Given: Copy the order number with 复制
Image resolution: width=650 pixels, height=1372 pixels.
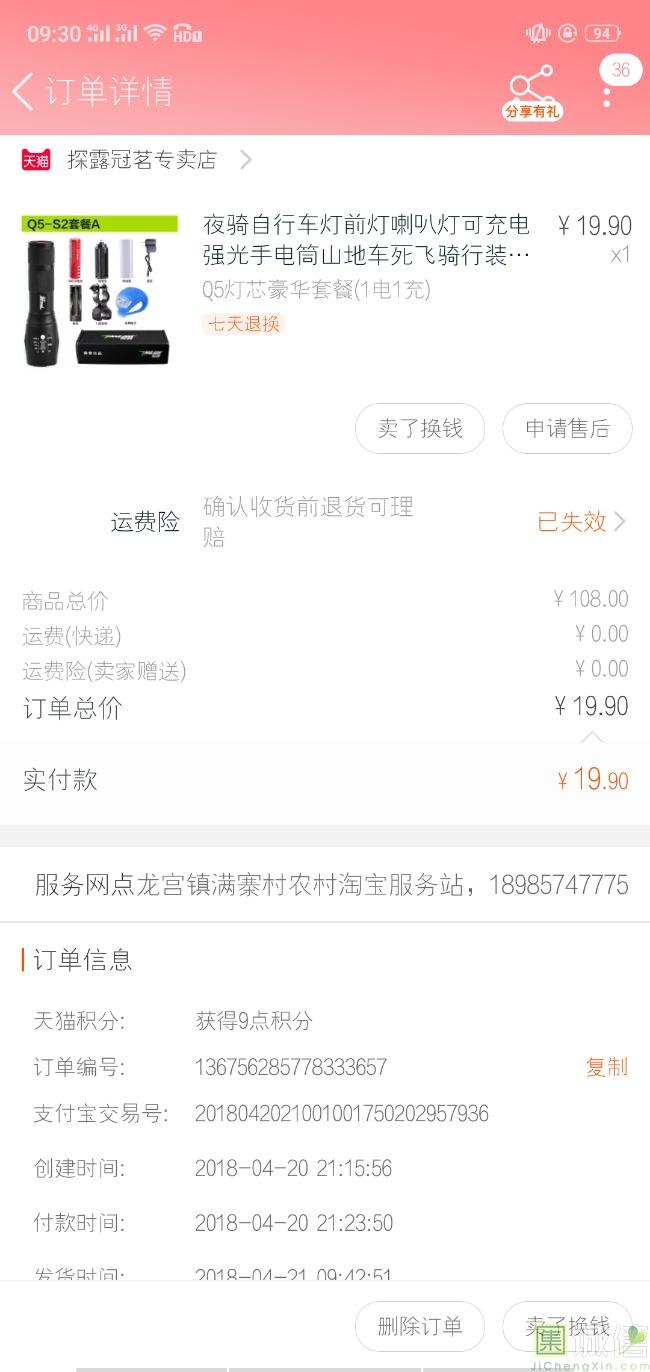Looking at the screenshot, I should pos(606,1067).
